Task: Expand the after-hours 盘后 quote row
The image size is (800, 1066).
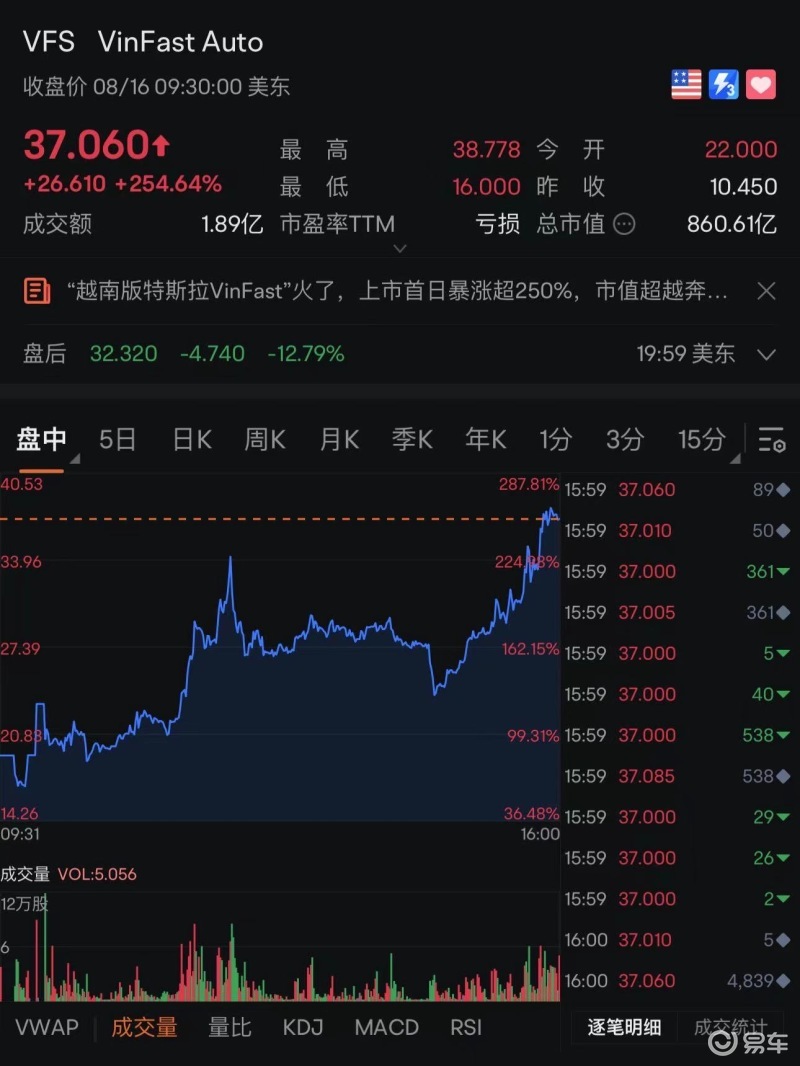Action: (x=767, y=354)
